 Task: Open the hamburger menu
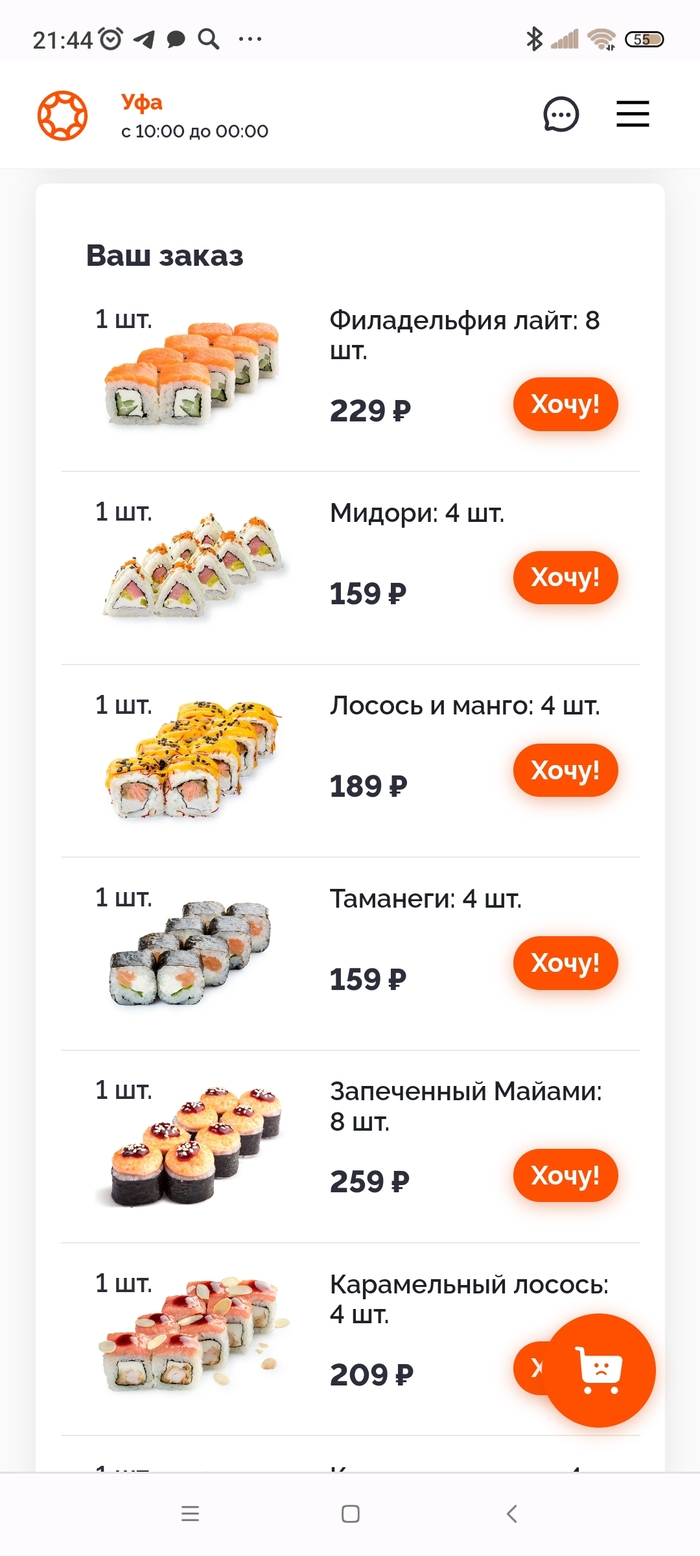click(632, 114)
